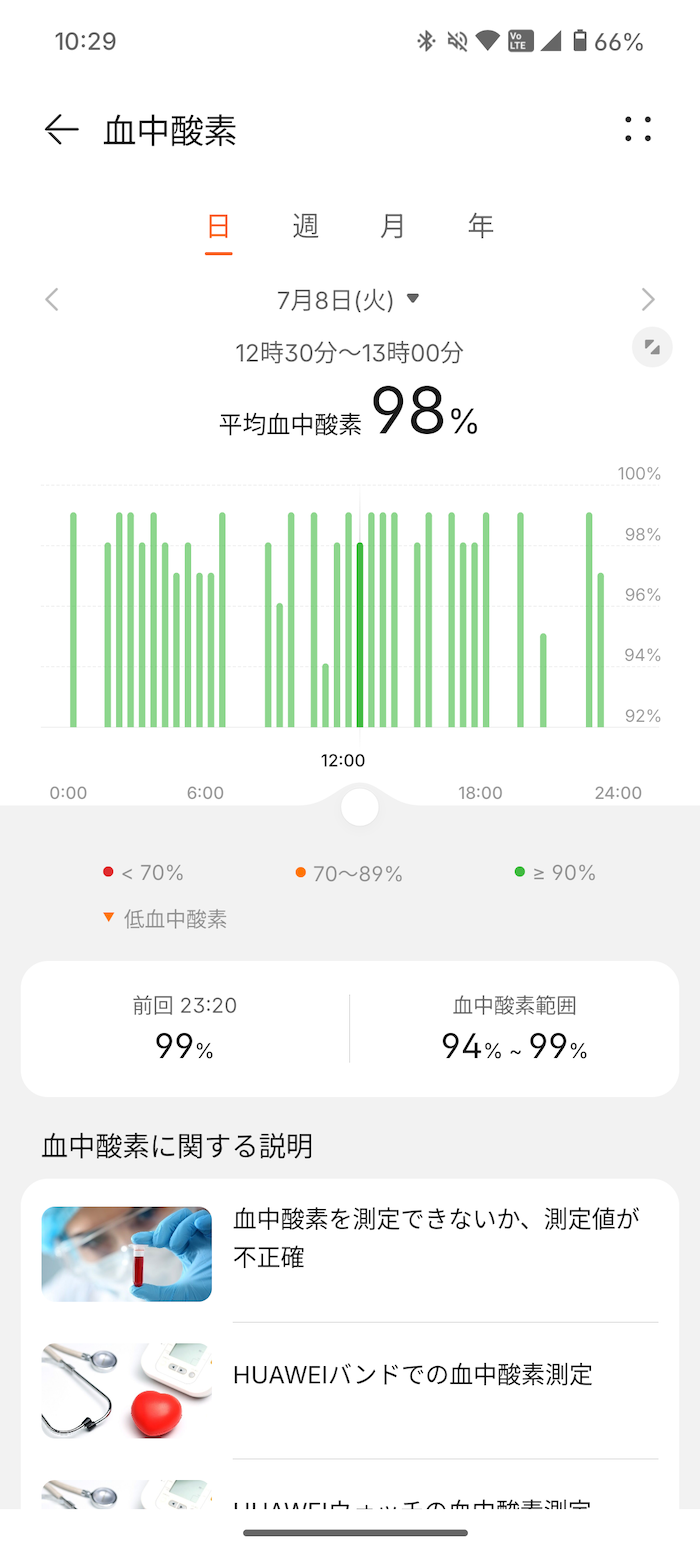
Task: Expand the chart to landscape view
Action: tap(652, 347)
